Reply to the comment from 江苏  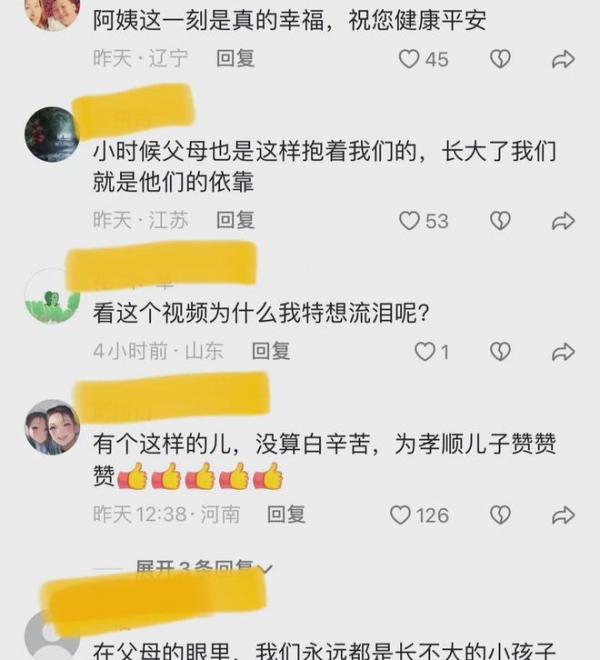point(236,220)
